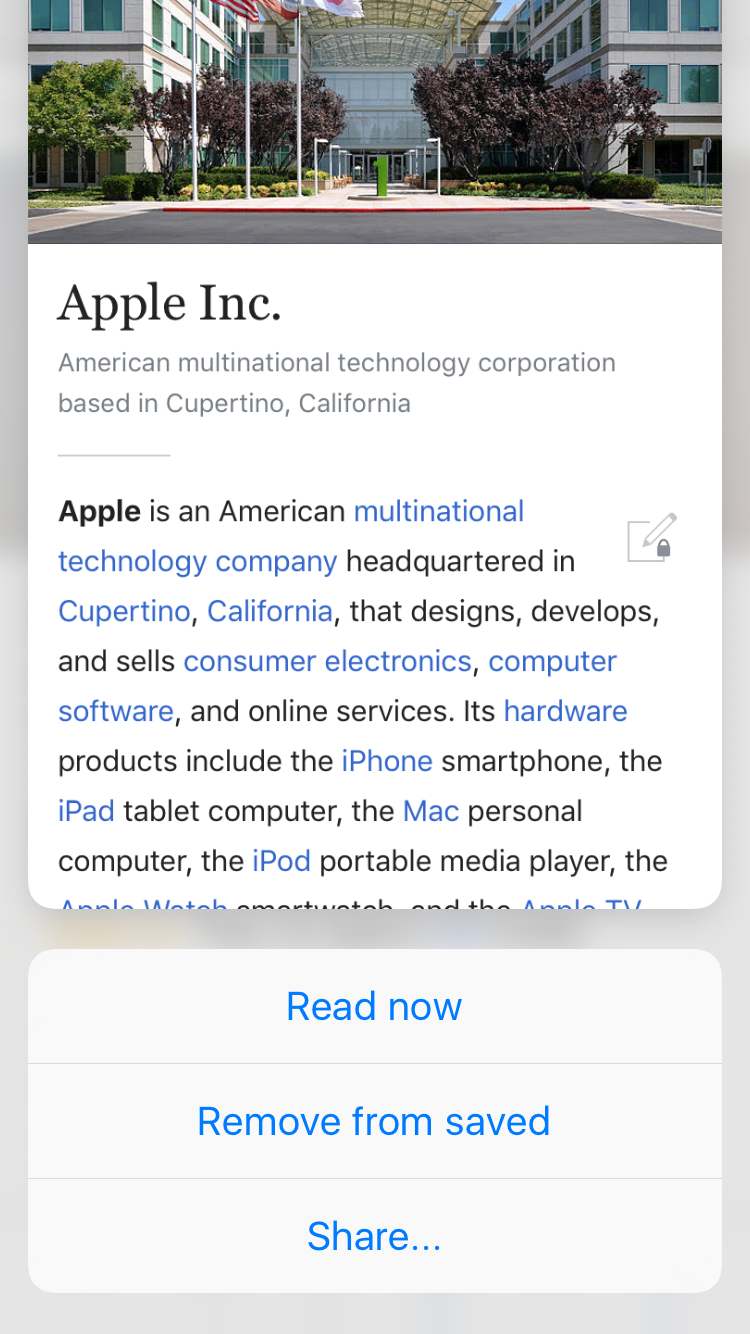Tap Read now to open the article
The height and width of the screenshot is (1334, 750).
[374, 1006]
